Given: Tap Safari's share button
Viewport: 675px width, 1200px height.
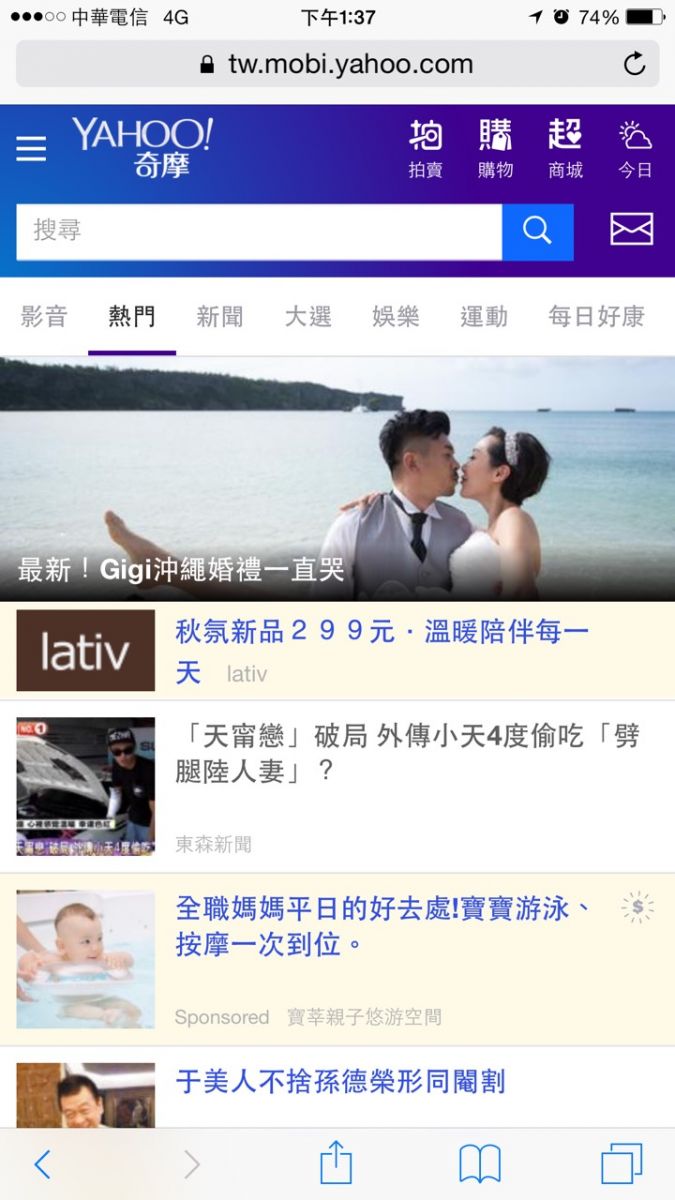Looking at the screenshot, I should [x=336, y=1164].
